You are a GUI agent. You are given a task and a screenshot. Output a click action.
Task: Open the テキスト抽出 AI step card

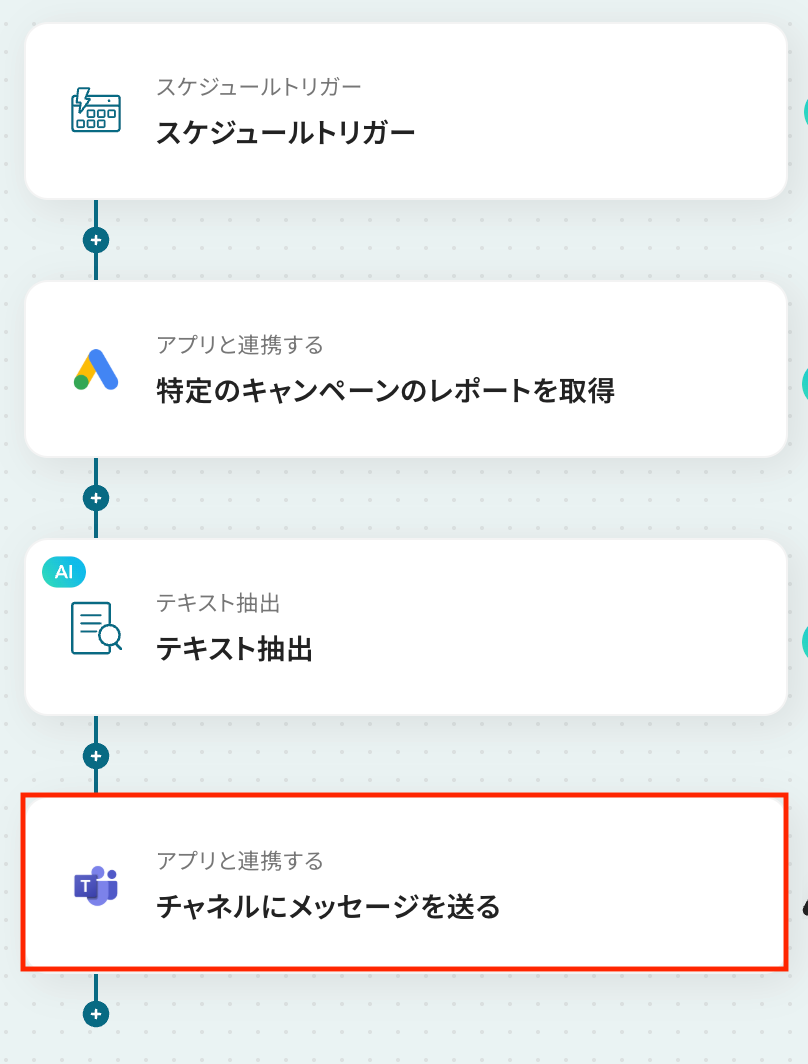click(x=405, y=627)
